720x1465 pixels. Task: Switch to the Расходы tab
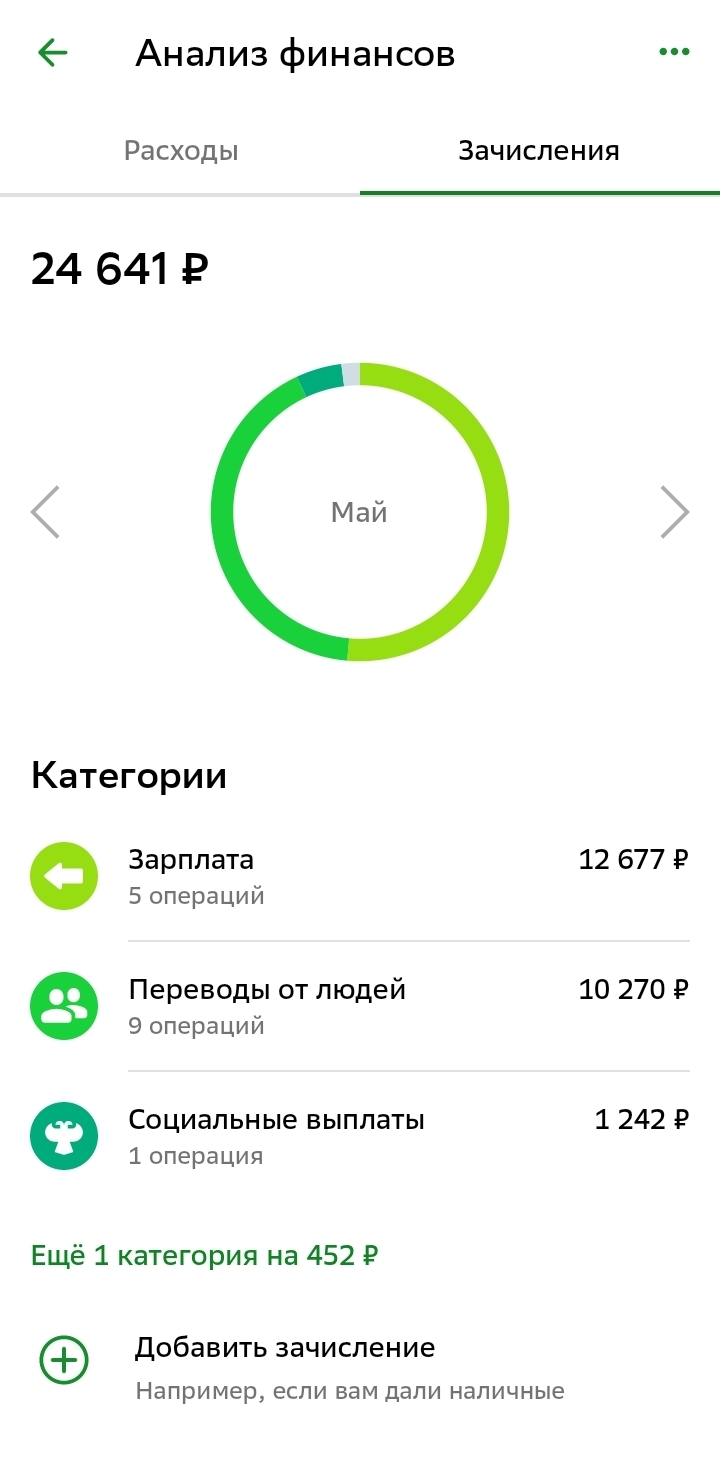181,151
